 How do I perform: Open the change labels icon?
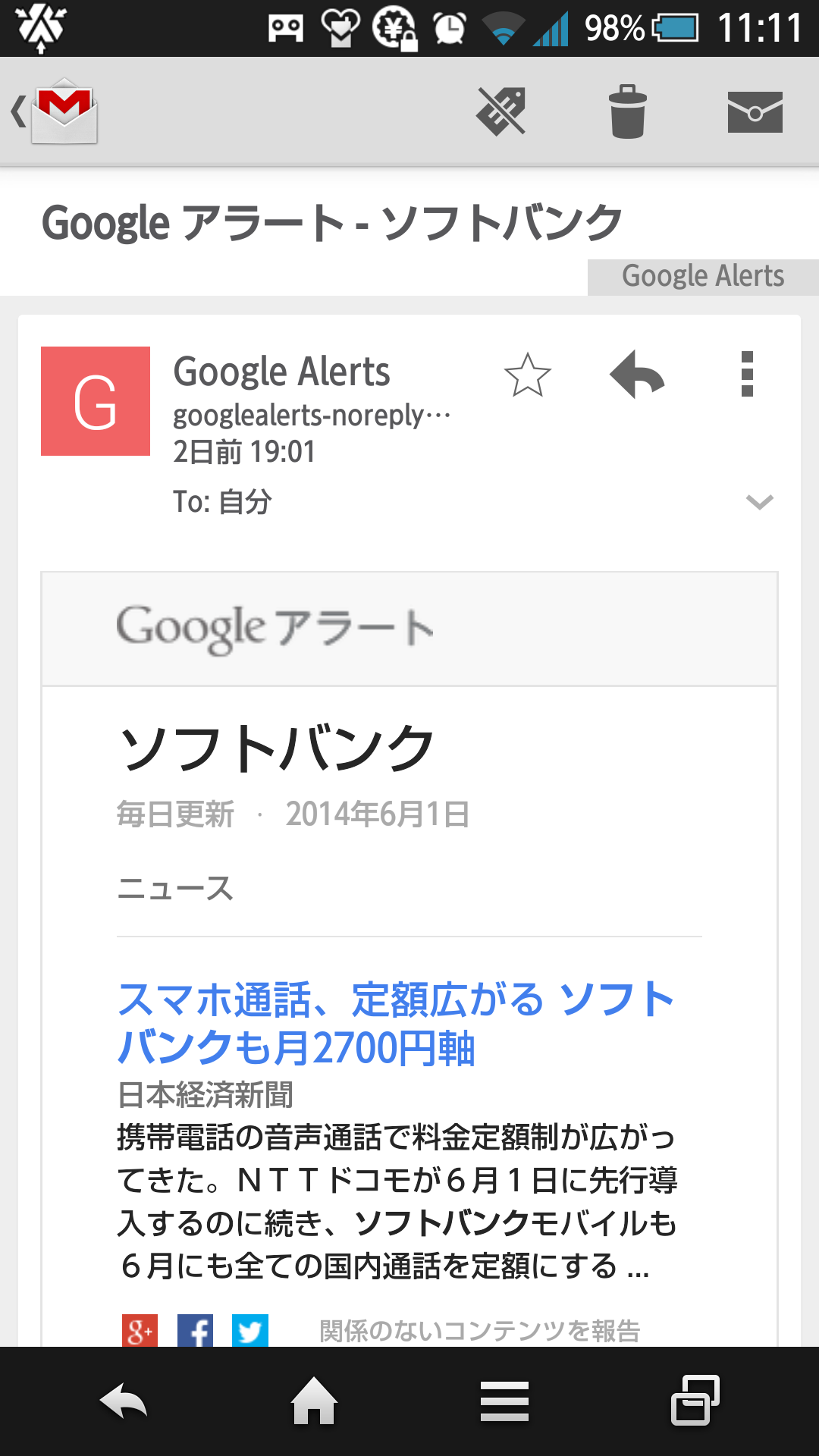click(x=501, y=111)
